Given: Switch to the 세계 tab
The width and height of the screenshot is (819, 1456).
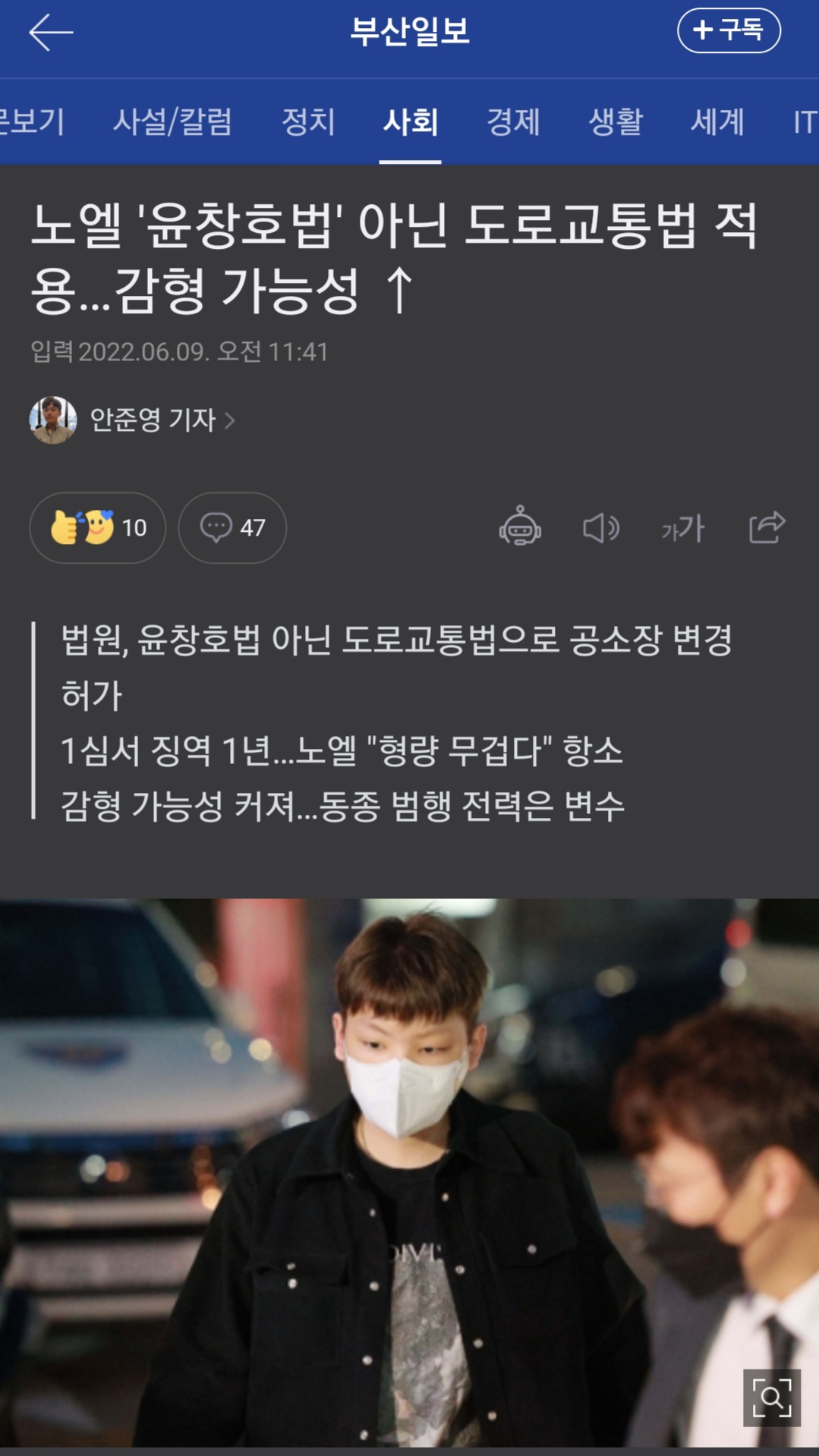Looking at the screenshot, I should (717, 121).
